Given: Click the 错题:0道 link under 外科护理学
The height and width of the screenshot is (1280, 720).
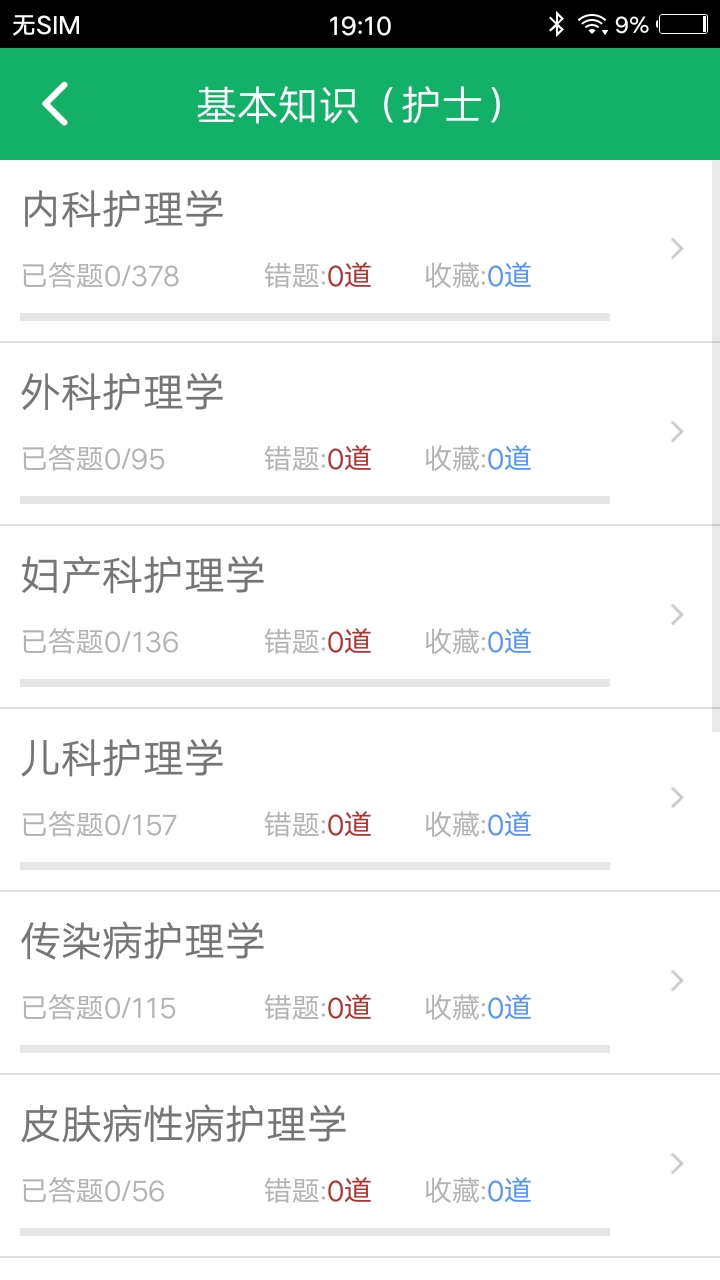Looking at the screenshot, I should click(317, 459).
